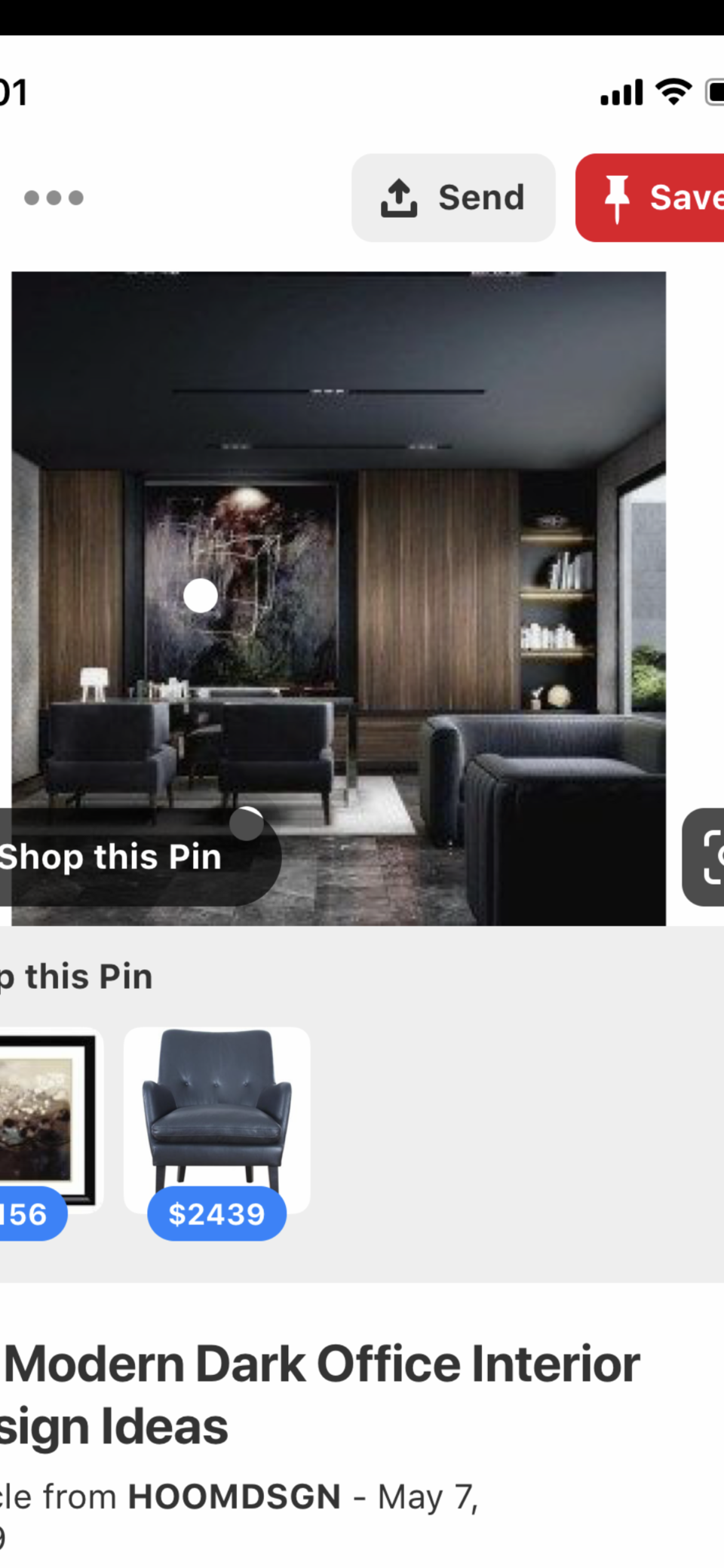This screenshot has height=1568, width=724.
Task: Open the HOOMDSGN source link
Action: pos(234,1497)
